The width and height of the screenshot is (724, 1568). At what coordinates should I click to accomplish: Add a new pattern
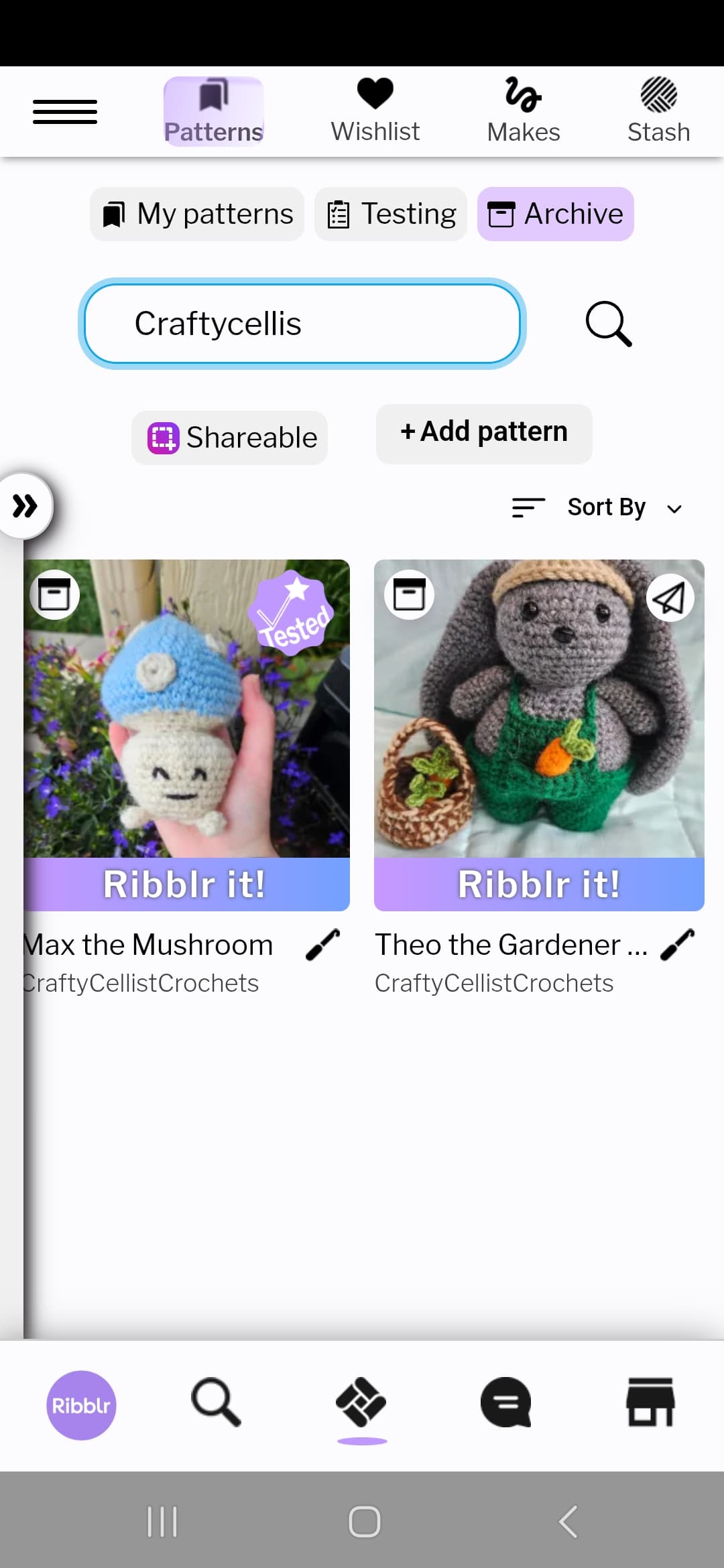(483, 432)
